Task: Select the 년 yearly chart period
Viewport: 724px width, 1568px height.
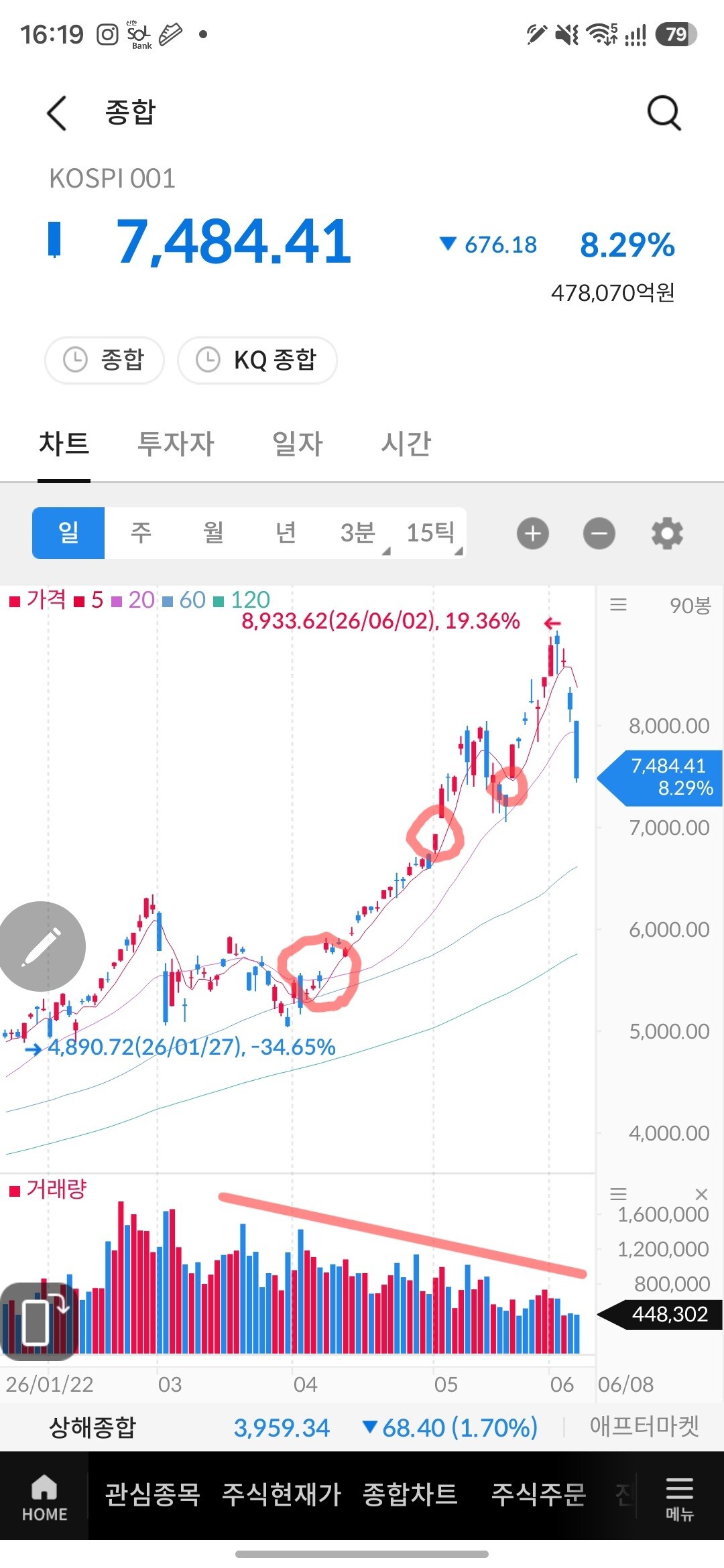Action: (x=286, y=533)
